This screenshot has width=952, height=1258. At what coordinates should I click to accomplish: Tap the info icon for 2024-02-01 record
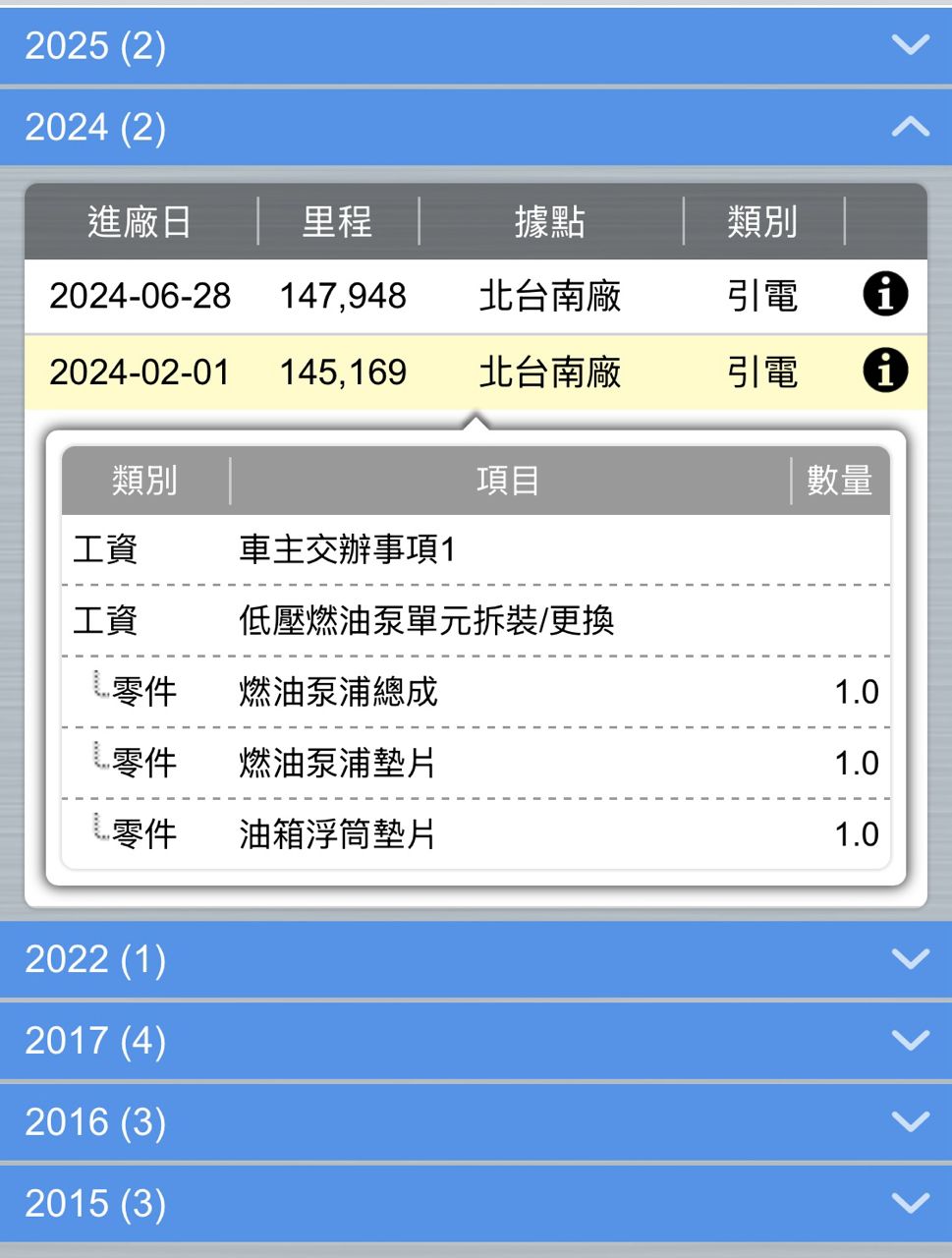point(884,372)
